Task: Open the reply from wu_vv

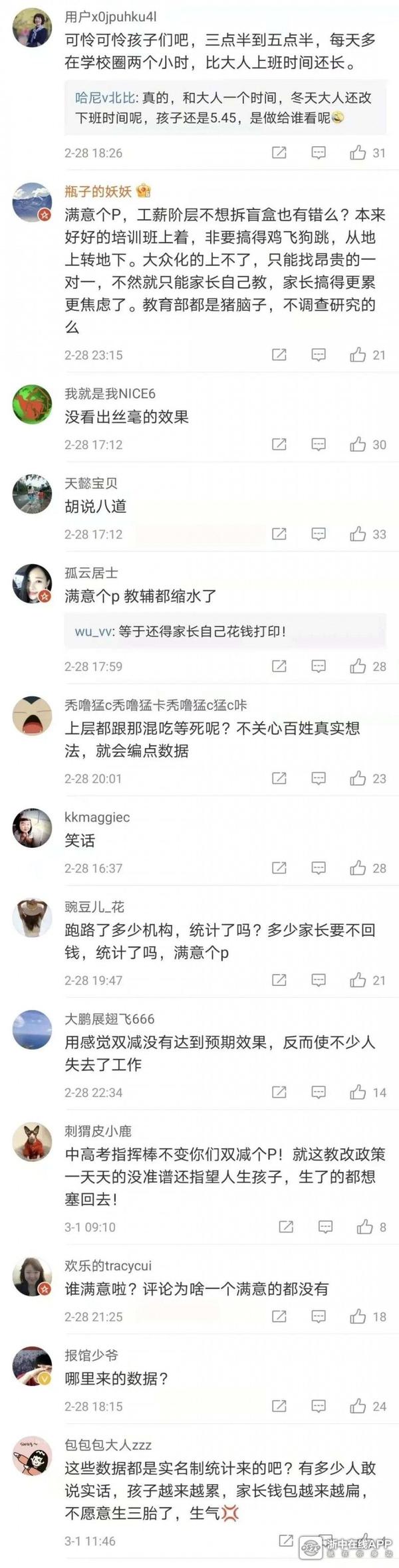Action: click(x=226, y=631)
